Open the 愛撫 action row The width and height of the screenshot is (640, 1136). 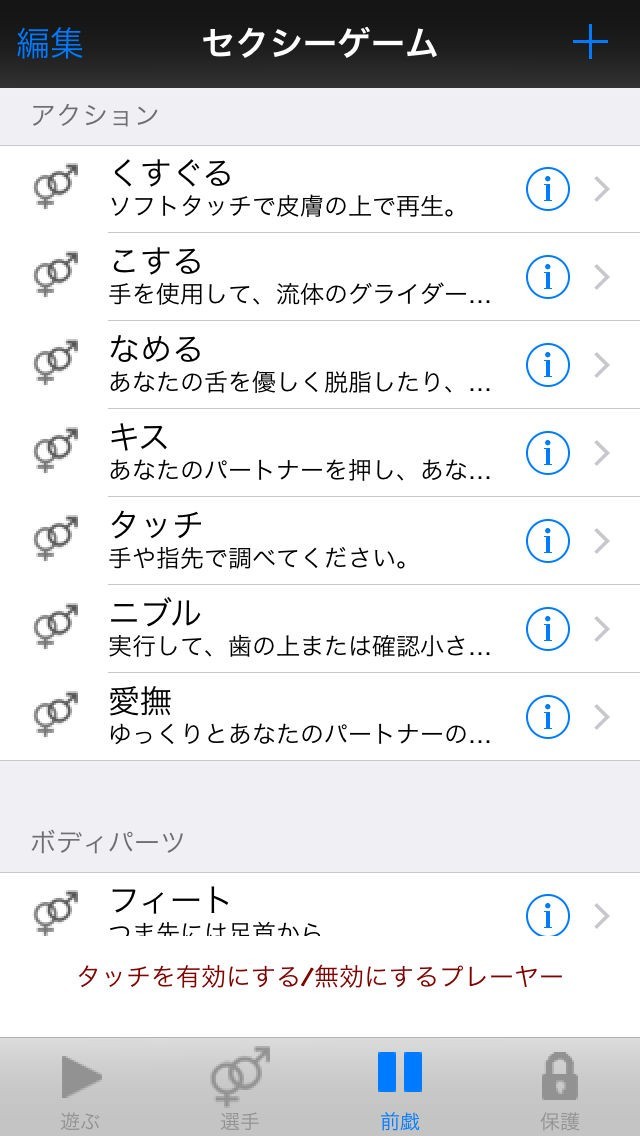[x=300, y=717]
